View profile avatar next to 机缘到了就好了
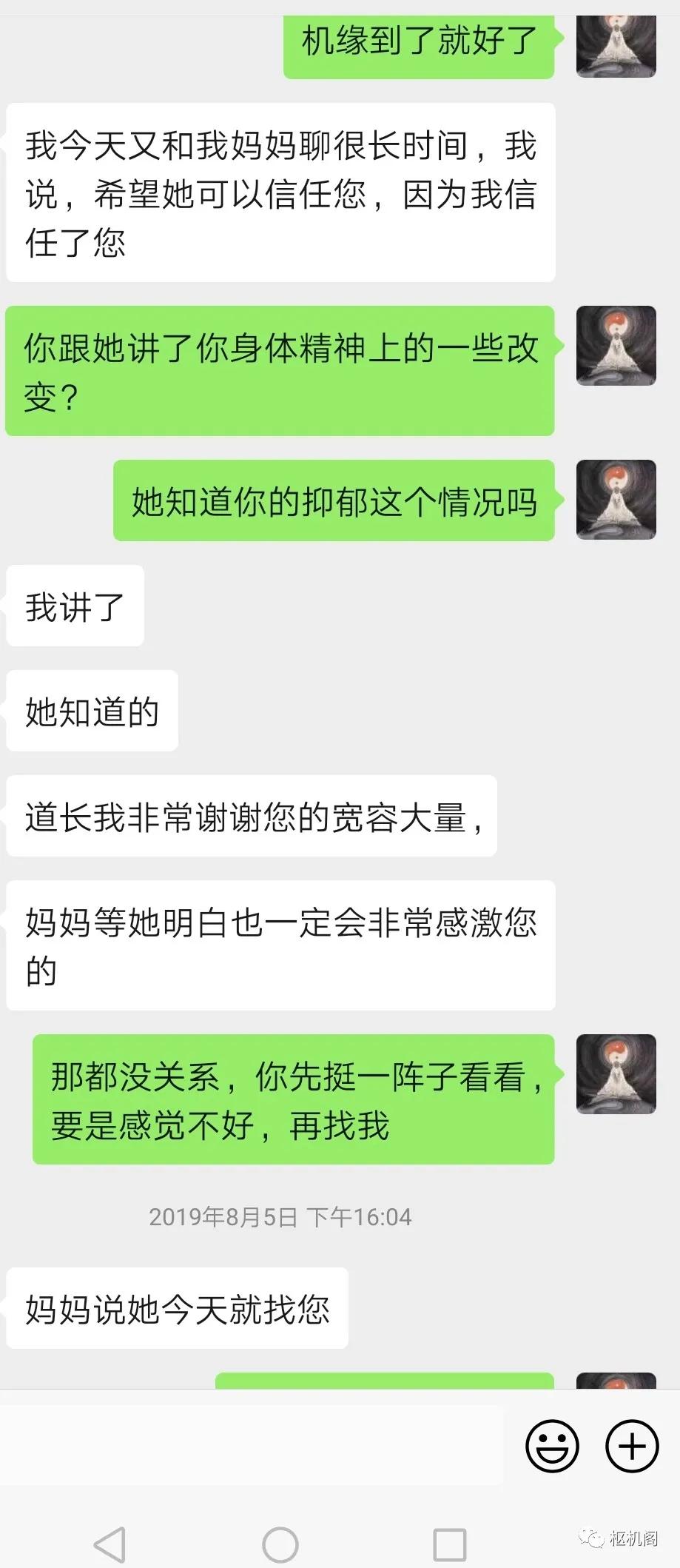 (616, 44)
